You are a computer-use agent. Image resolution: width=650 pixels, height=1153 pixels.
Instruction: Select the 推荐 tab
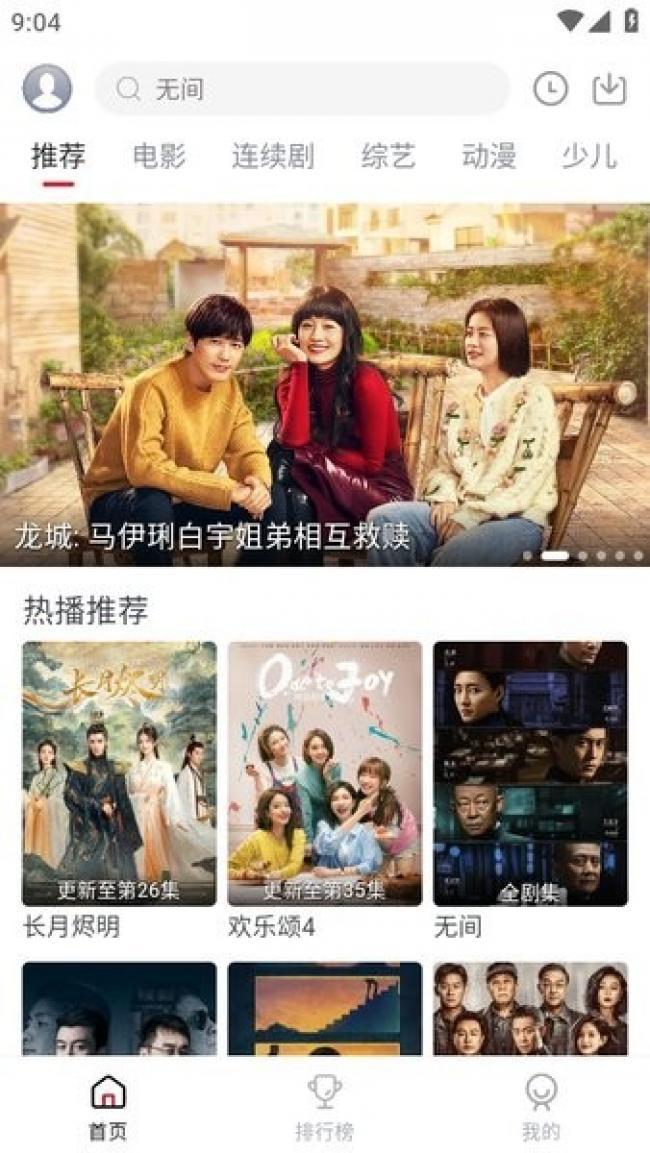[x=58, y=157]
